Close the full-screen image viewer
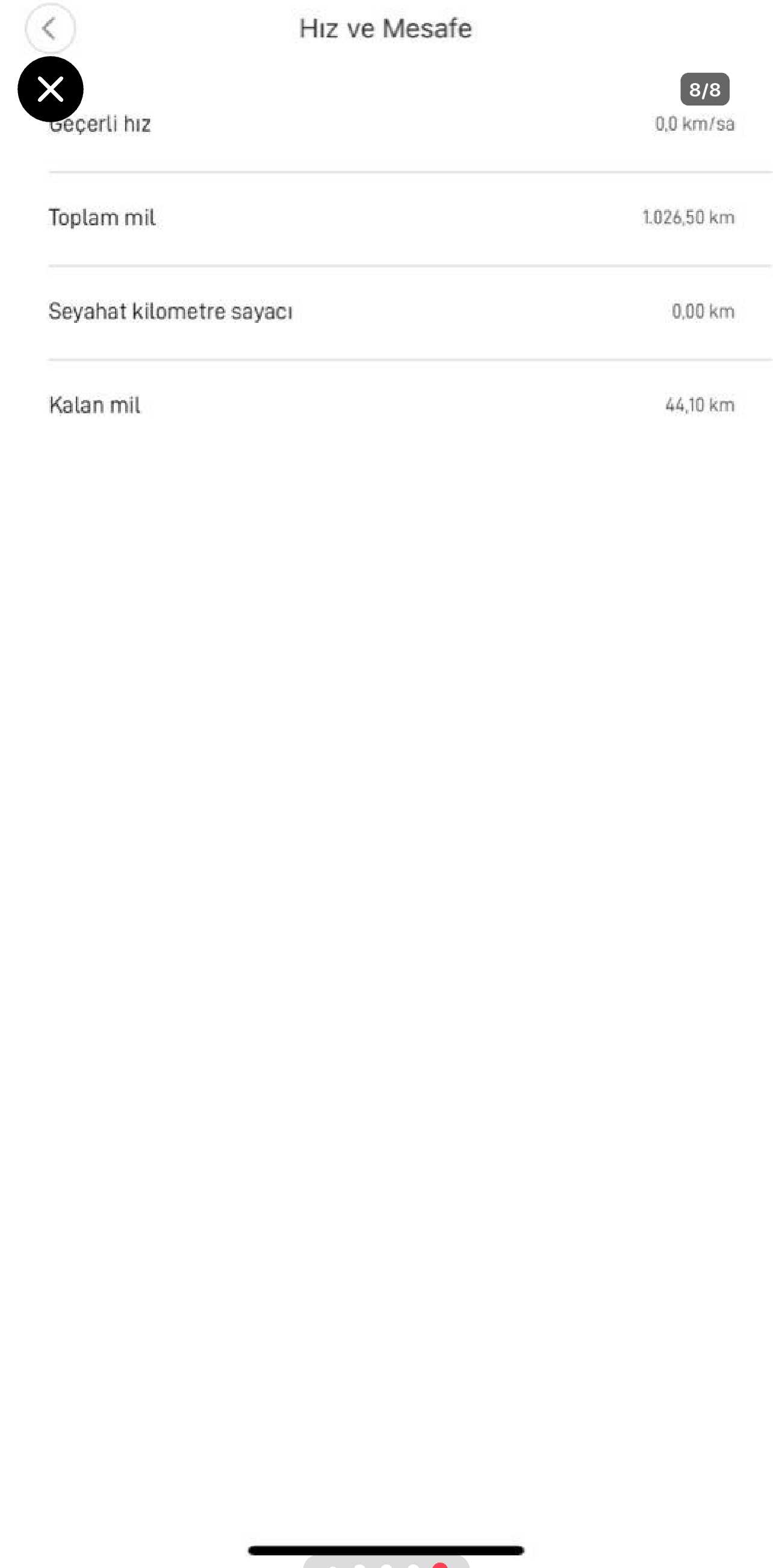The height and width of the screenshot is (1568, 773). click(51, 90)
